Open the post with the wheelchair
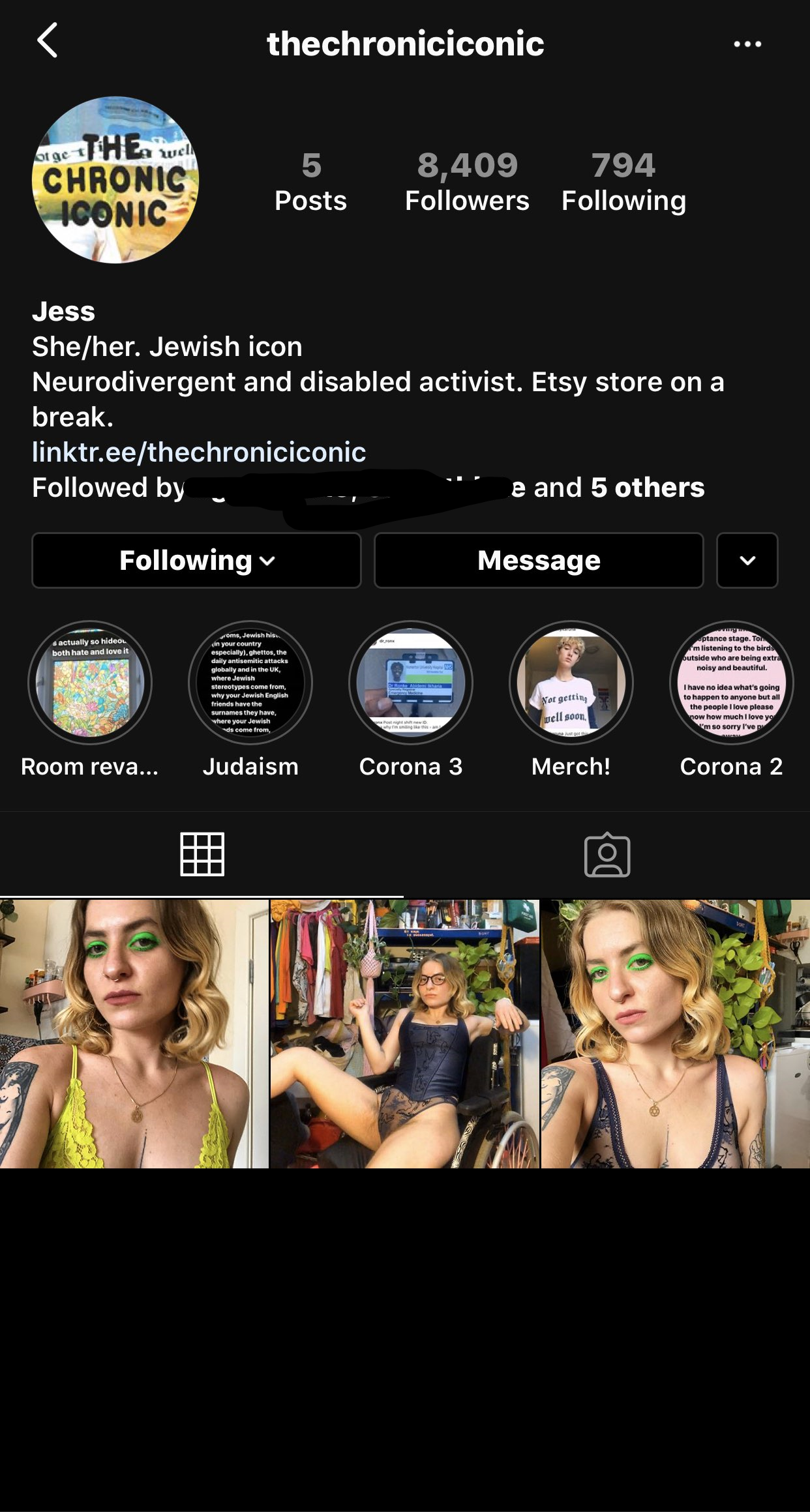The height and width of the screenshot is (1512, 810). (x=404, y=1033)
